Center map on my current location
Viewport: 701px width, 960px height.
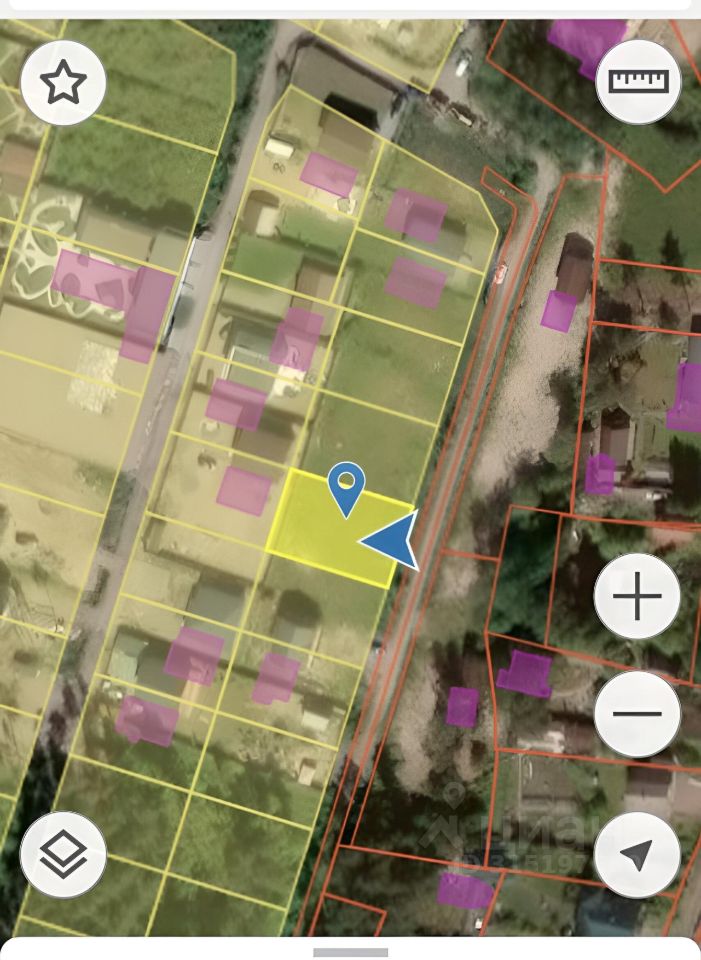tap(637, 855)
